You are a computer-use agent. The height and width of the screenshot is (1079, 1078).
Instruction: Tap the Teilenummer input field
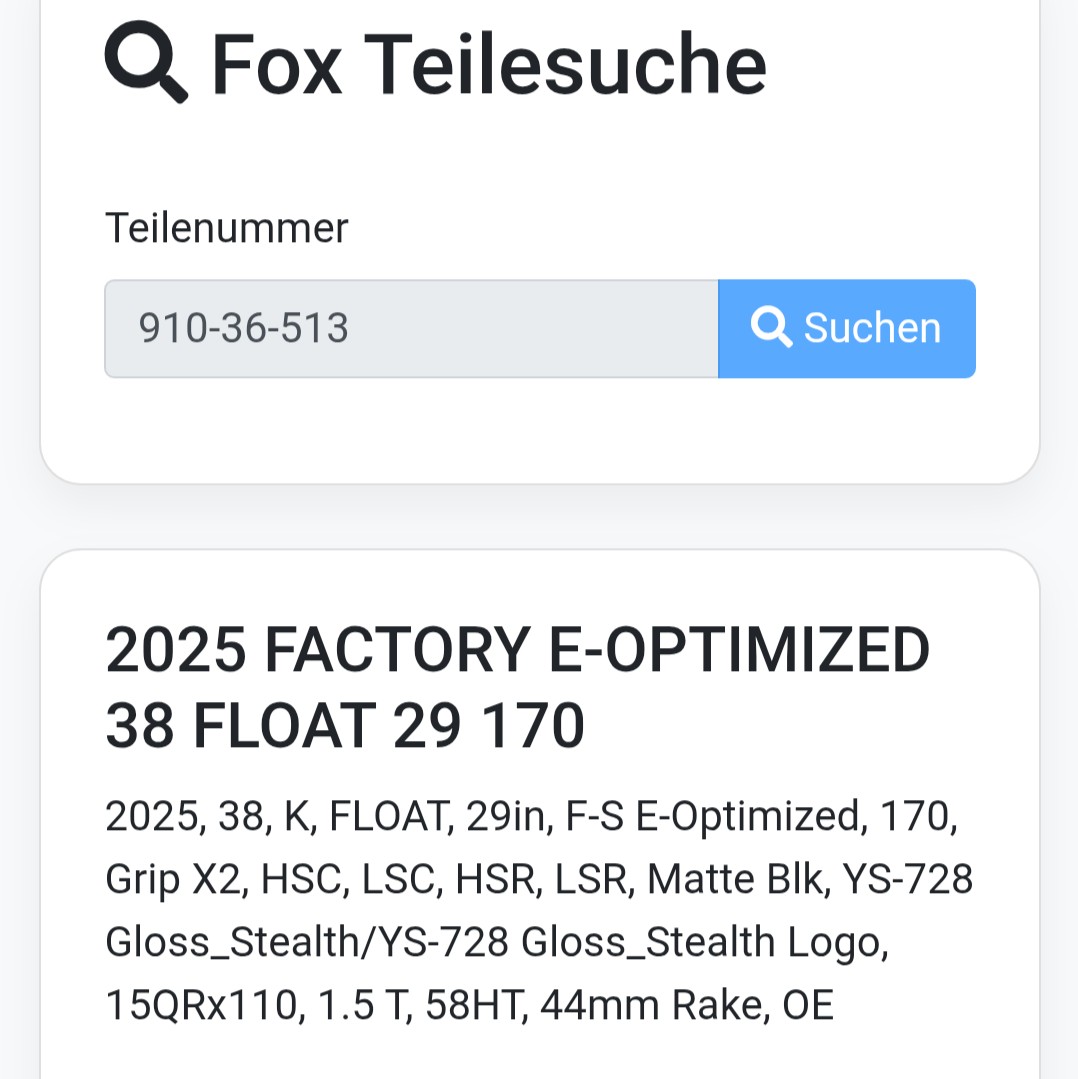[x=411, y=329]
